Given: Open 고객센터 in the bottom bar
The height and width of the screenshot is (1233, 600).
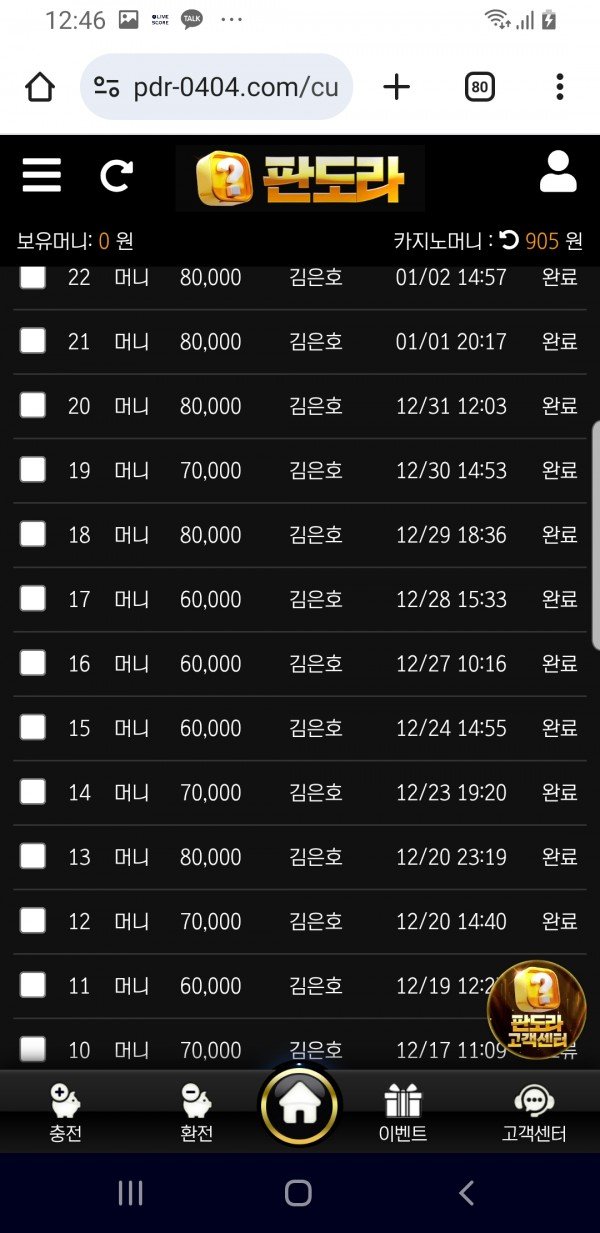Looking at the screenshot, I should (534, 1113).
